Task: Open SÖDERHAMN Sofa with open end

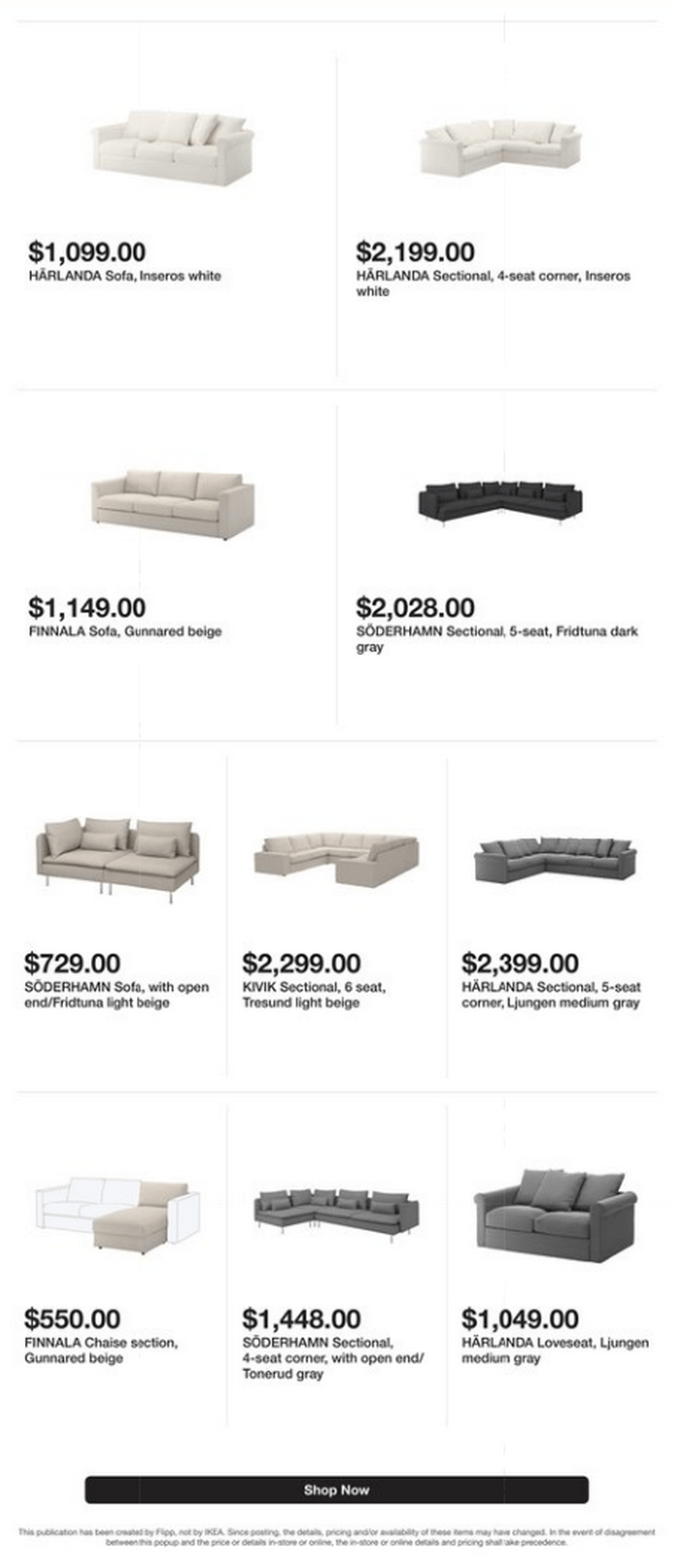Action: click(118, 856)
